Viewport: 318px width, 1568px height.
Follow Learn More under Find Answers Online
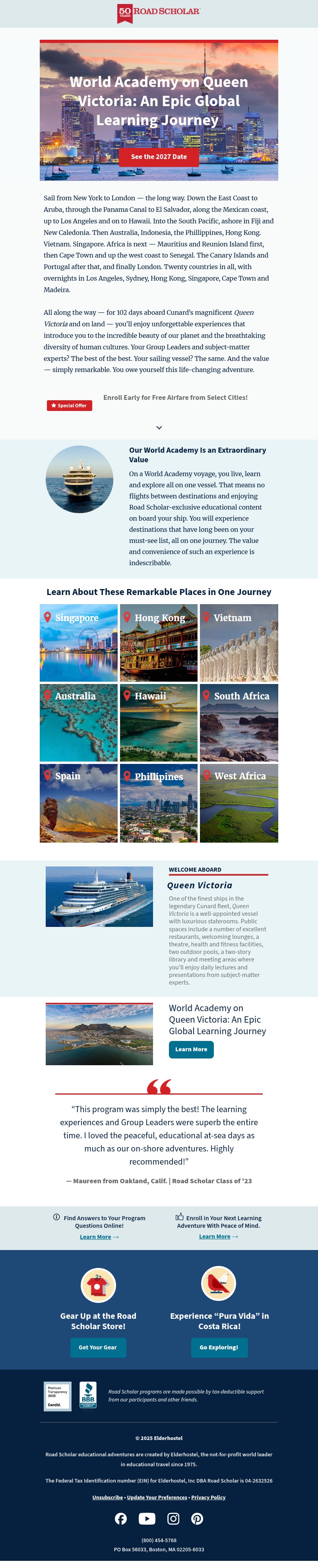(99, 1237)
